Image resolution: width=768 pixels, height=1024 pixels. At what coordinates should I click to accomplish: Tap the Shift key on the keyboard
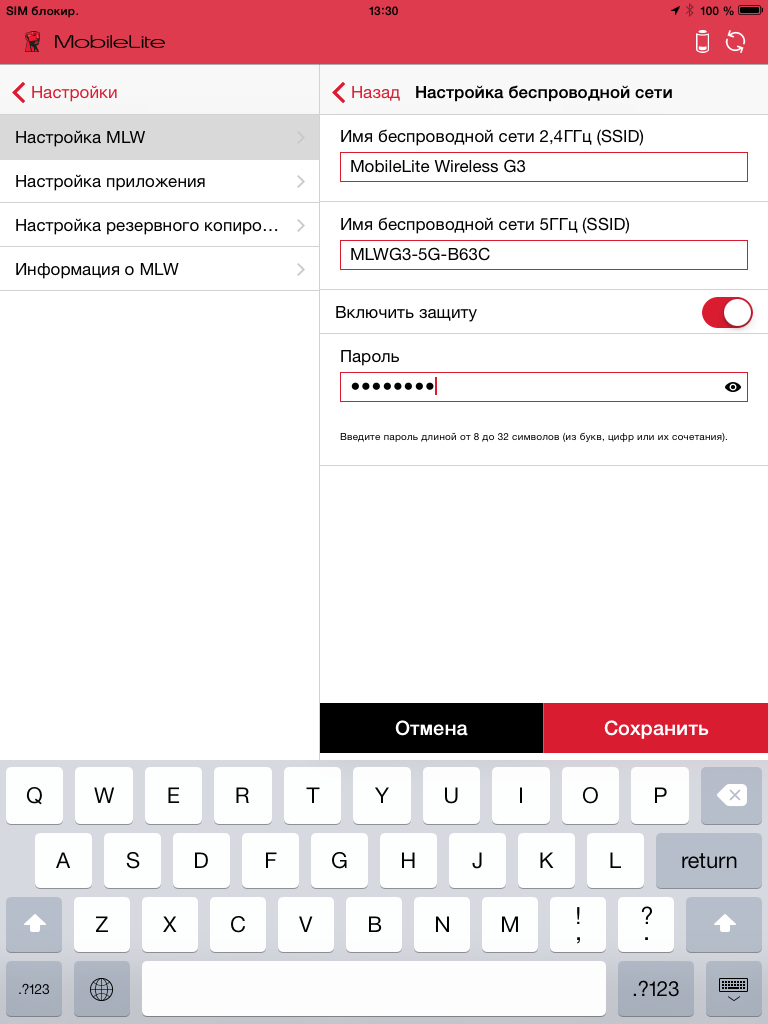[x=33, y=925]
